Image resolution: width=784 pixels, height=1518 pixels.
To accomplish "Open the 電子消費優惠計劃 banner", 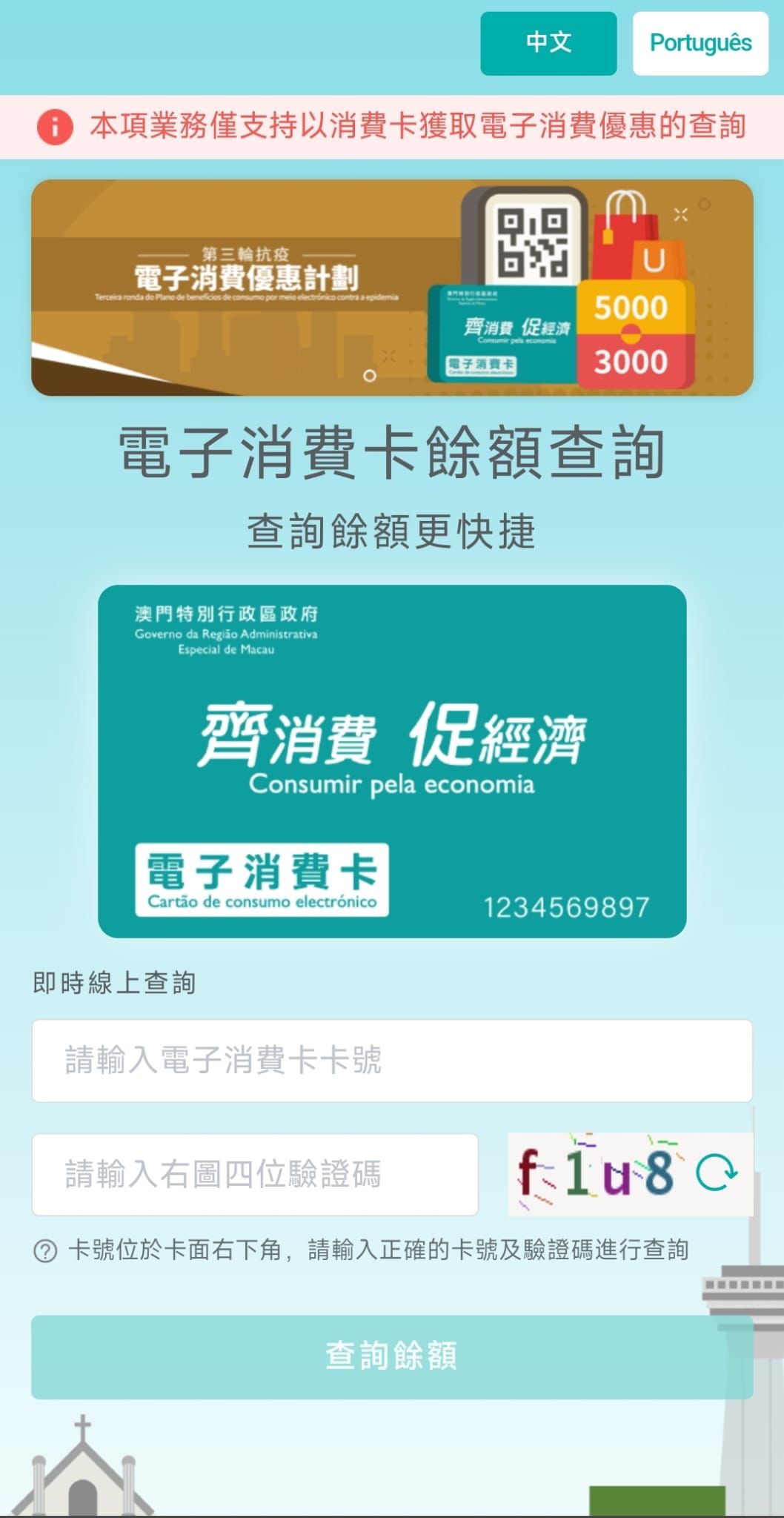I will tap(392, 288).
